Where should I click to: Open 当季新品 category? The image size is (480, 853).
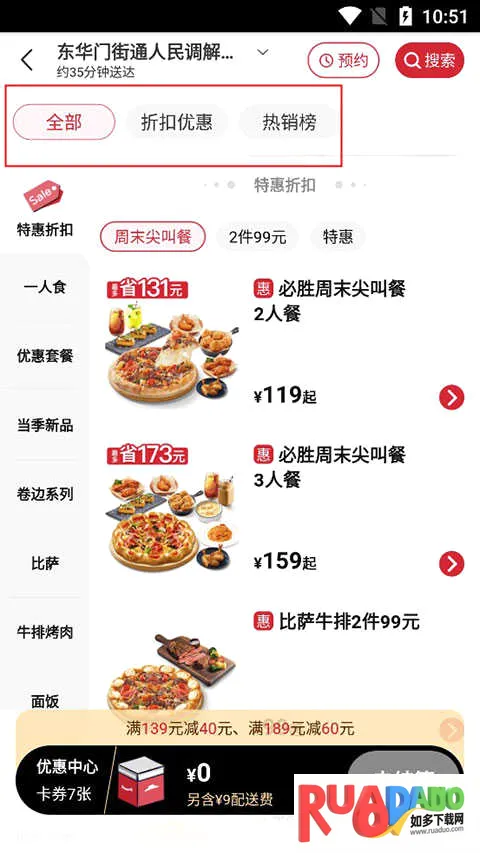click(45, 425)
